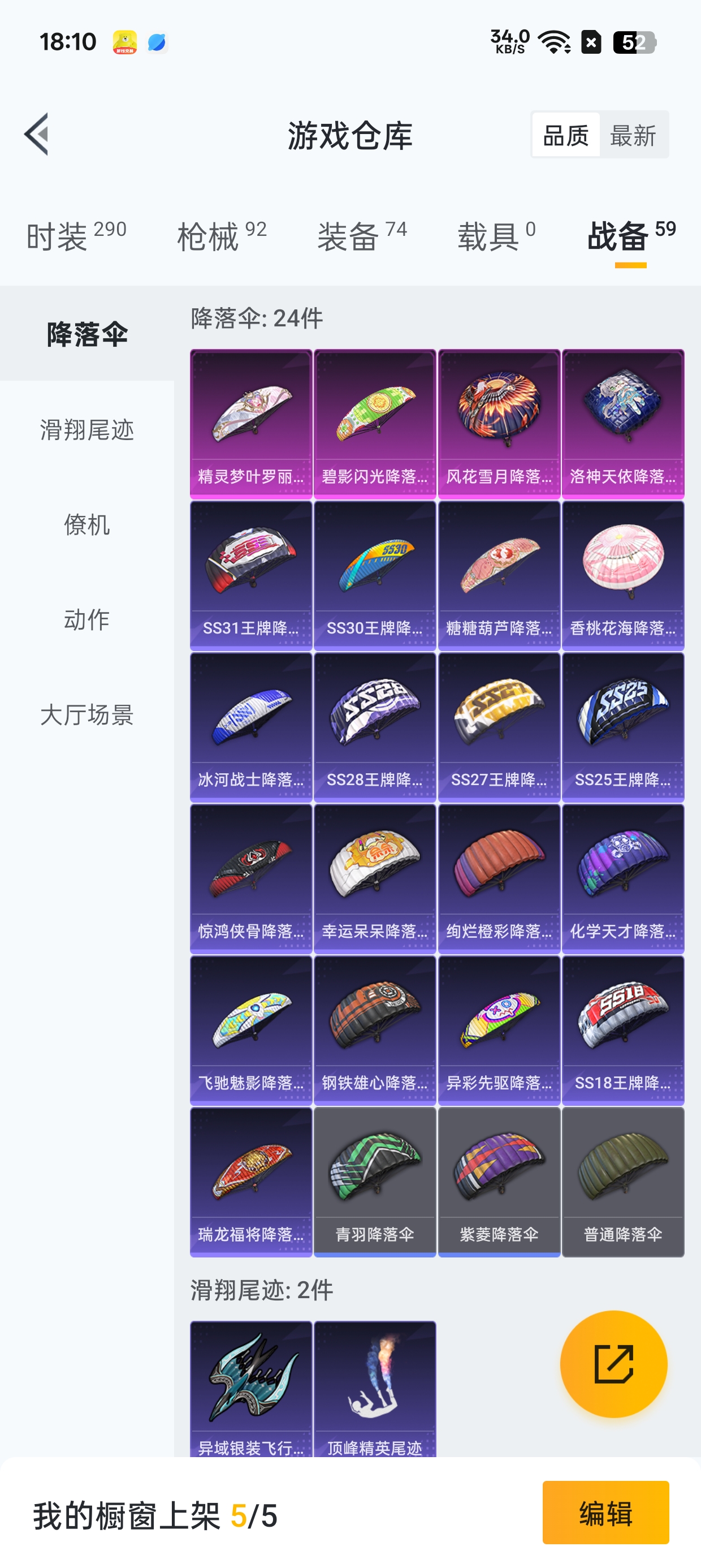Go back using the top-left arrow
This screenshot has width=701, height=1568.
37,135
